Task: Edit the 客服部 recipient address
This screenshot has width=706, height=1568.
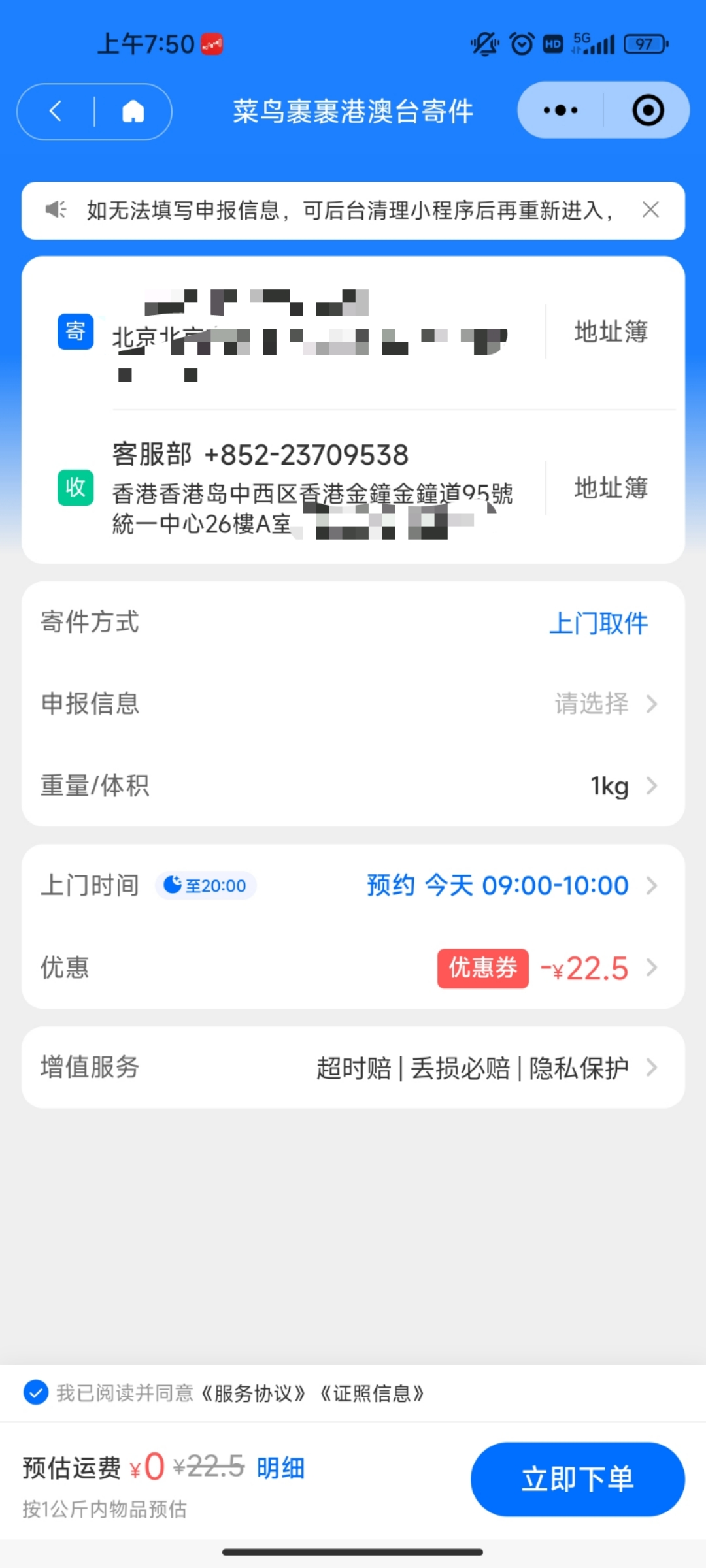Action: click(x=314, y=490)
